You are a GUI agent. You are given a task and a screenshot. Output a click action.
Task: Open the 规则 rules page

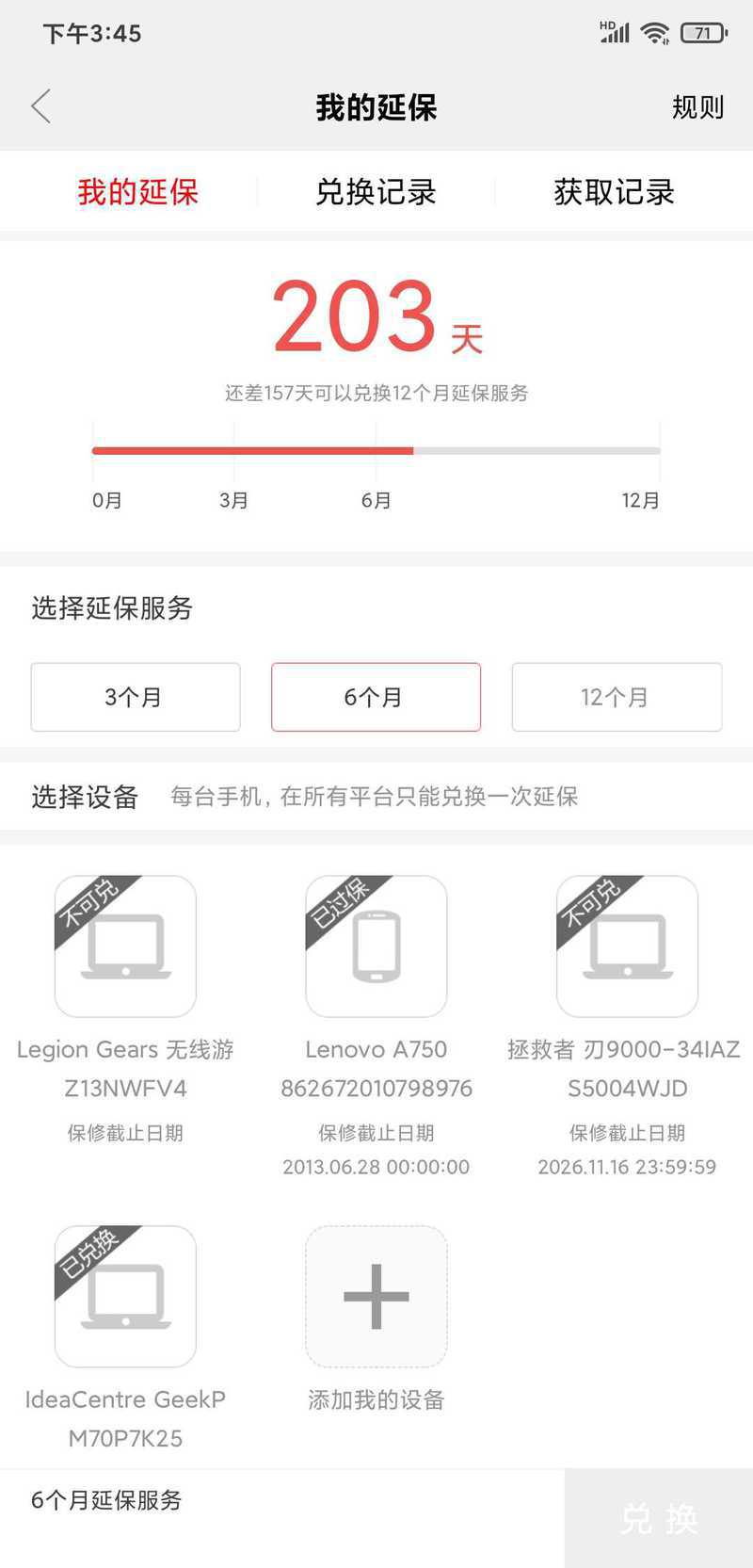click(697, 107)
